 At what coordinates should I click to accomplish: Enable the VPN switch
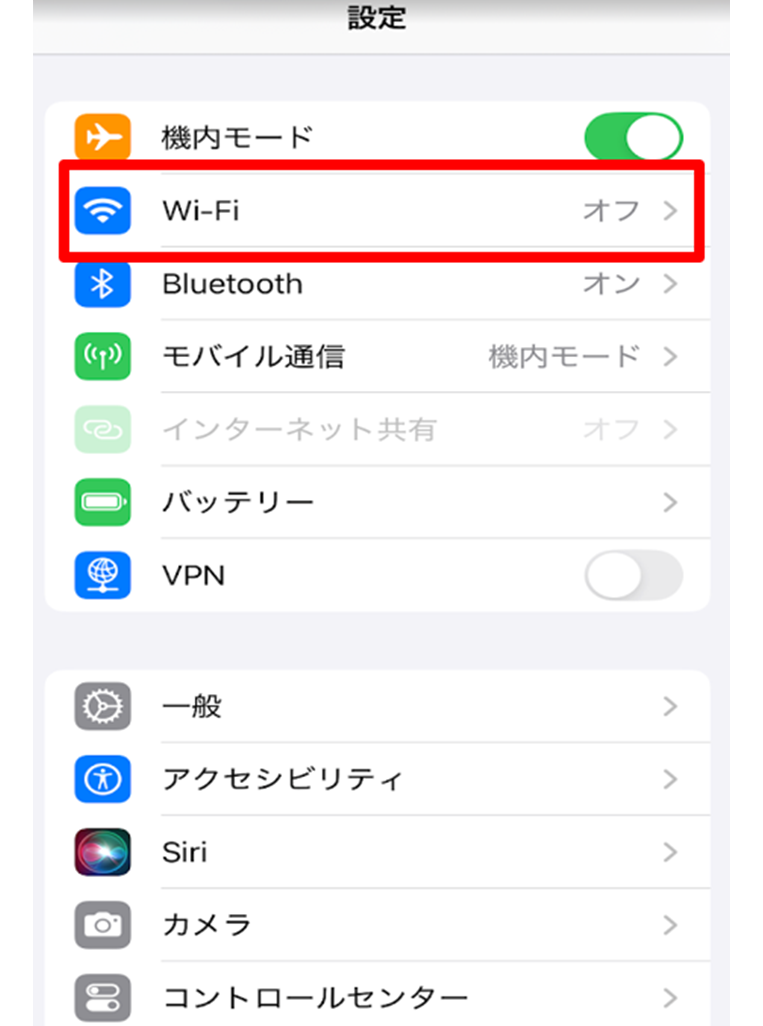pyautogui.click(x=633, y=575)
